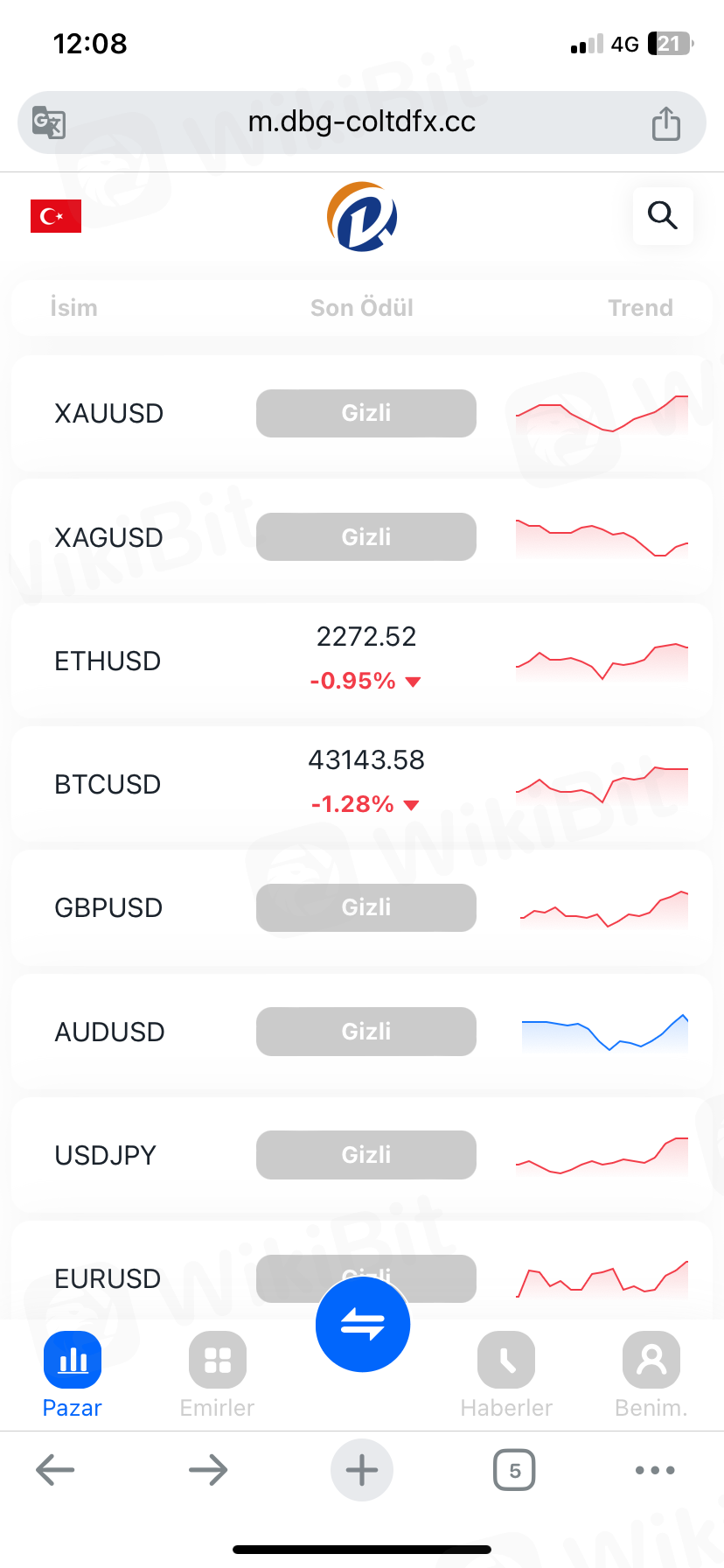Go to the Benim profile tab
The width and height of the screenshot is (724, 1568).
(x=651, y=1374)
